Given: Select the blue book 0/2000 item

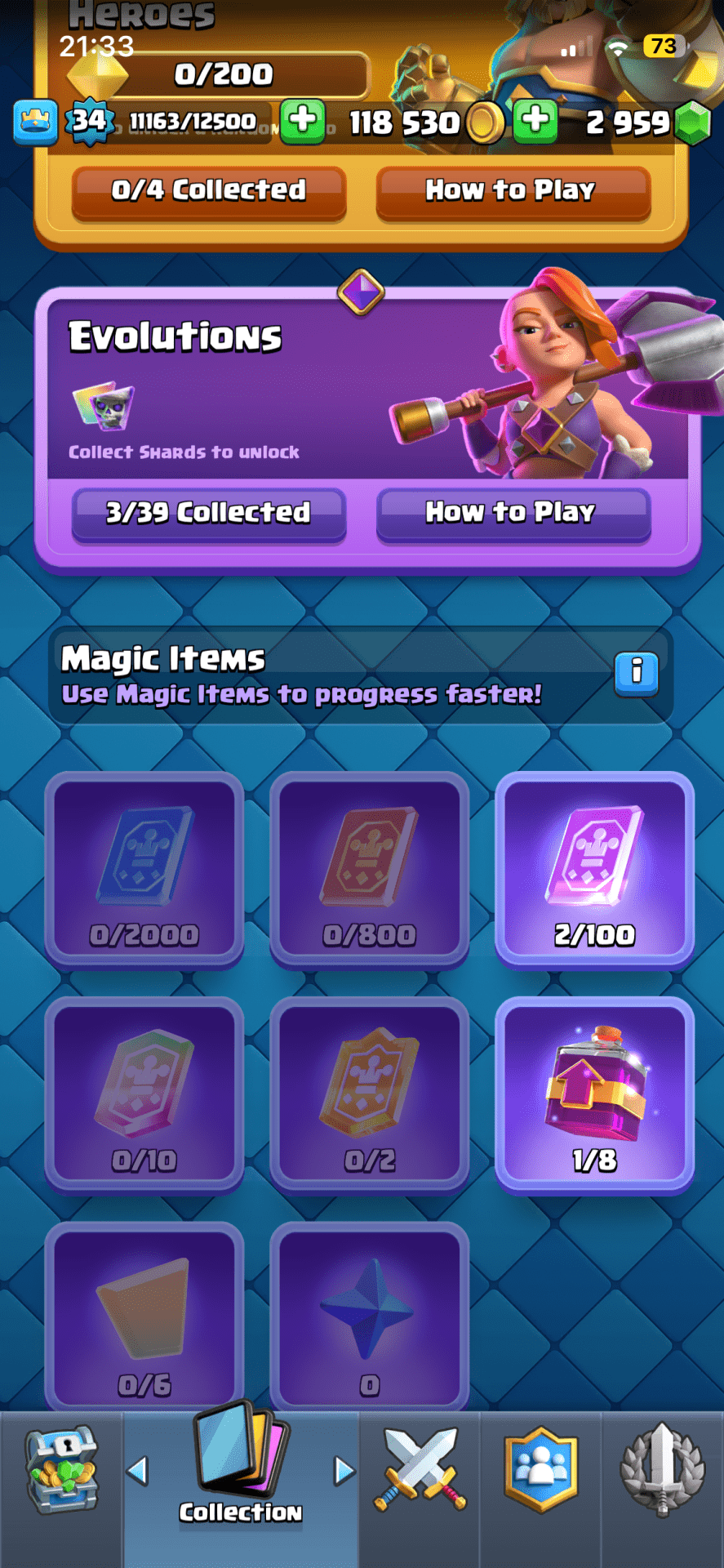Looking at the screenshot, I should click(144, 870).
